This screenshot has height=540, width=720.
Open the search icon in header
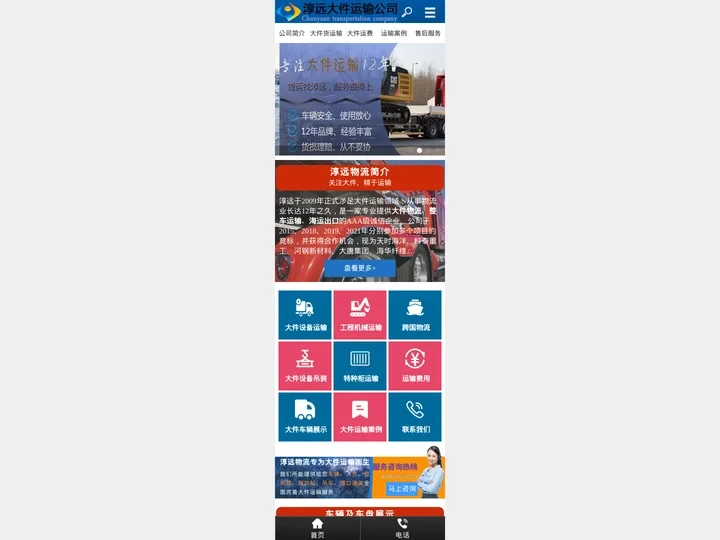408,12
